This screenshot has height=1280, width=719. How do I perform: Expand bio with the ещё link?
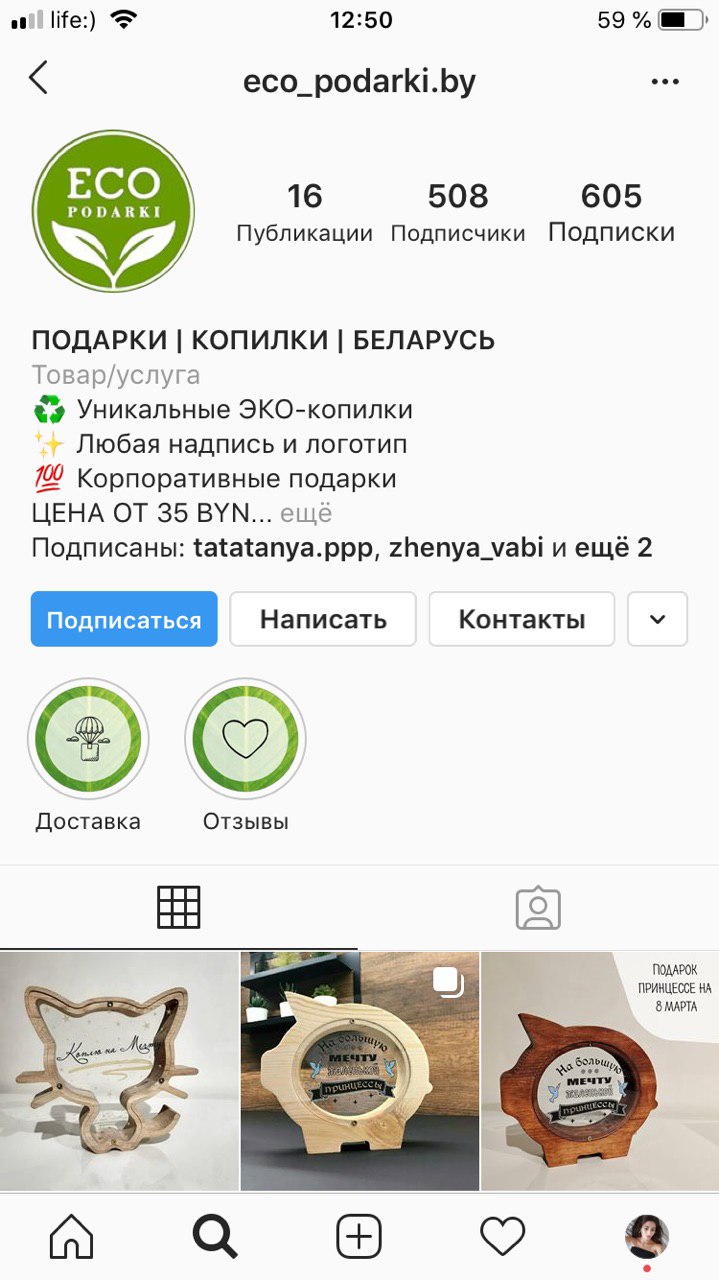(x=305, y=514)
